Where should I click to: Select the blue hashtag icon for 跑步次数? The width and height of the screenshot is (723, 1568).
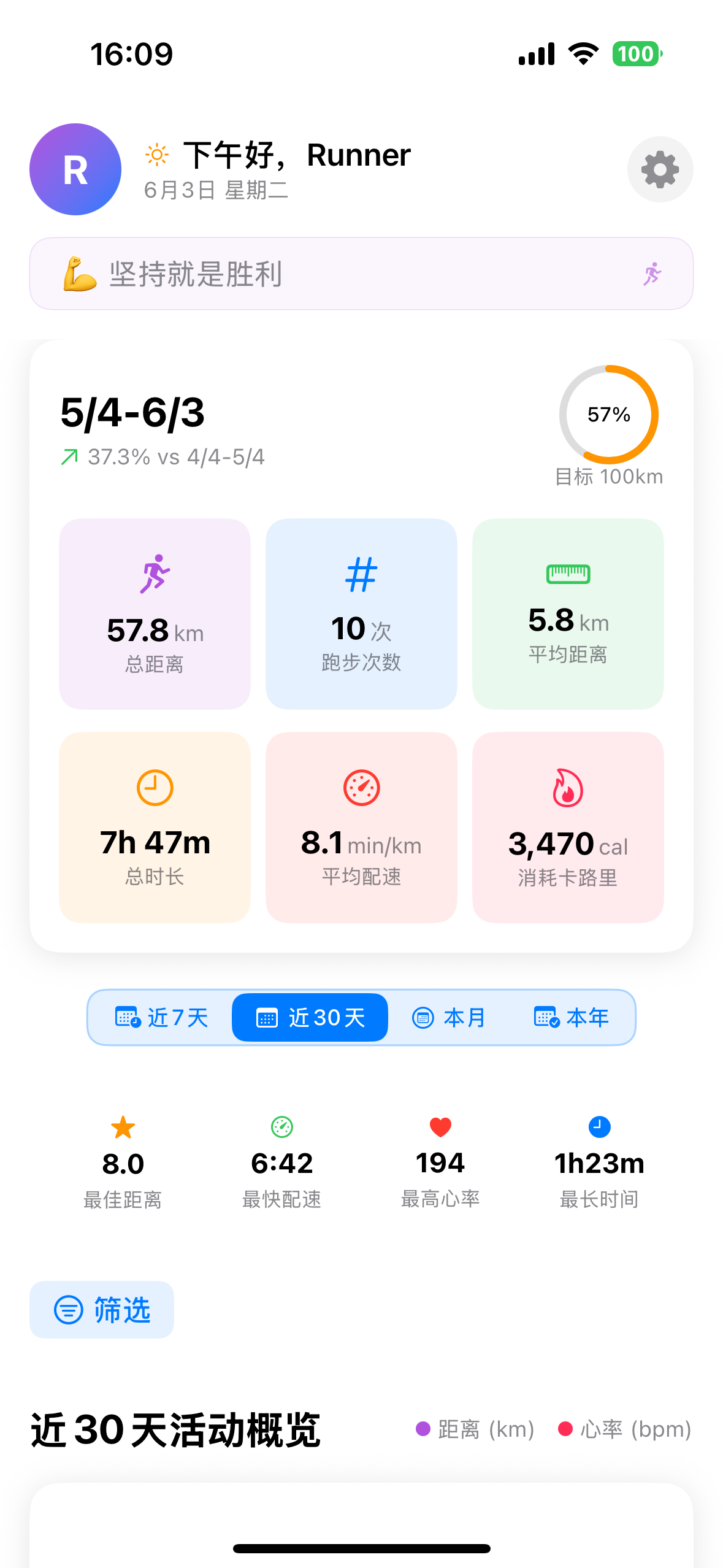point(361,573)
